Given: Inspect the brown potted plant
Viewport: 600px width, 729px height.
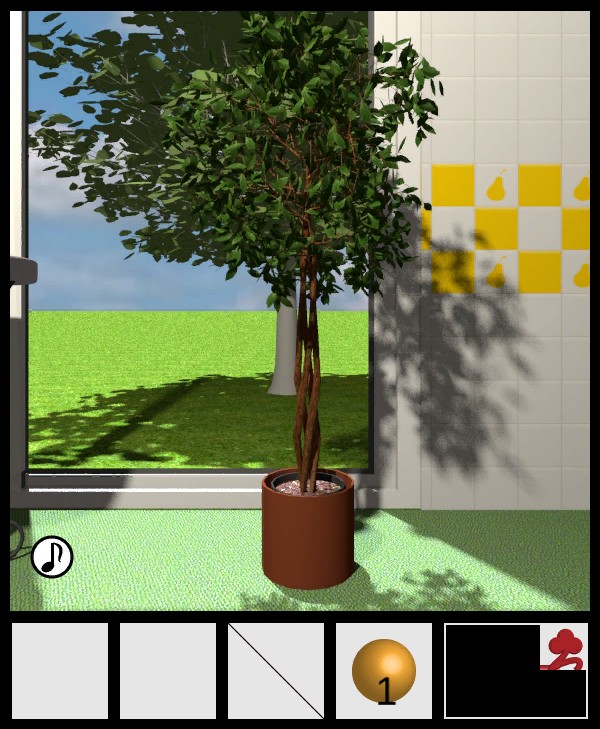Looking at the screenshot, I should (308, 529).
